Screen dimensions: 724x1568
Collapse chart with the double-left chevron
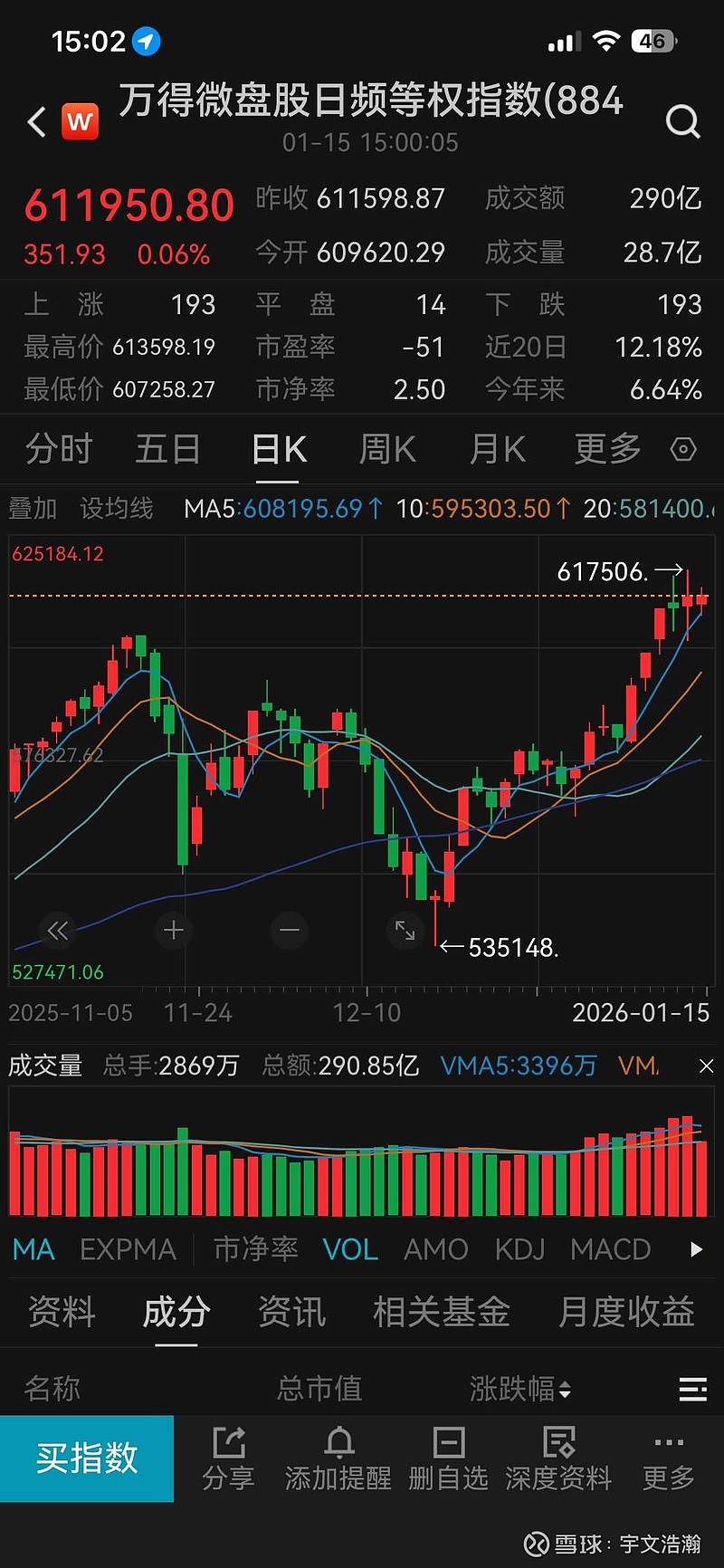(x=58, y=931)
